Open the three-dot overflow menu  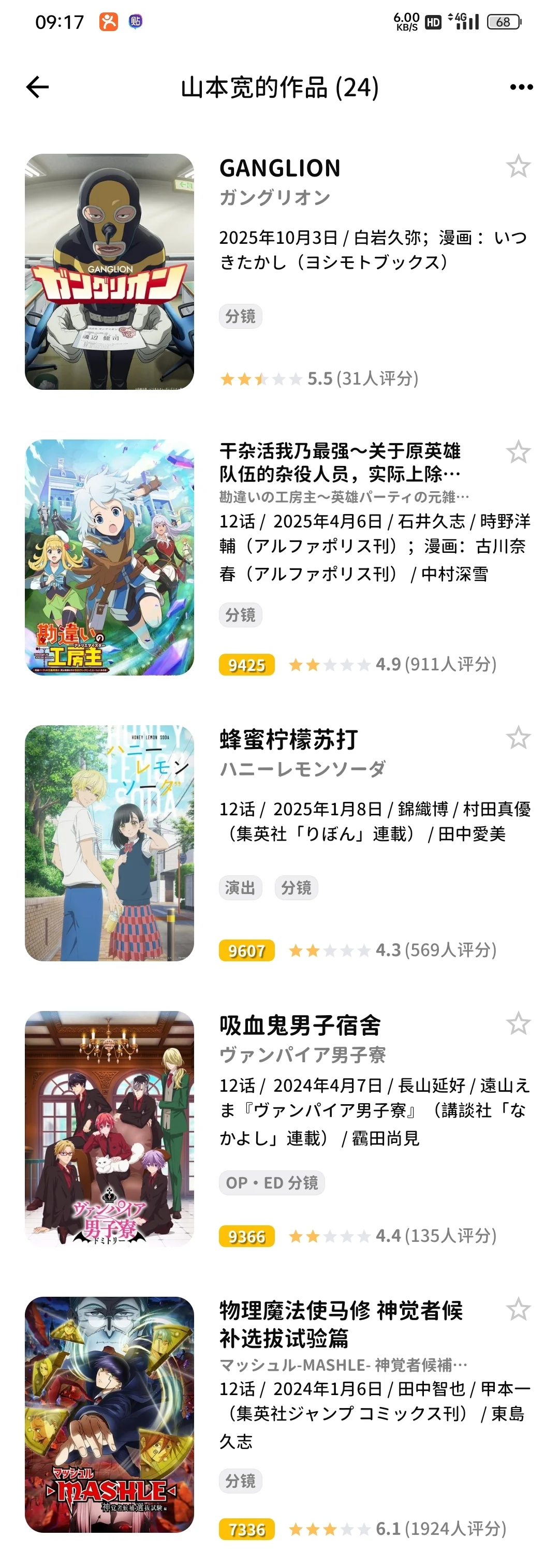click(521, 87)
